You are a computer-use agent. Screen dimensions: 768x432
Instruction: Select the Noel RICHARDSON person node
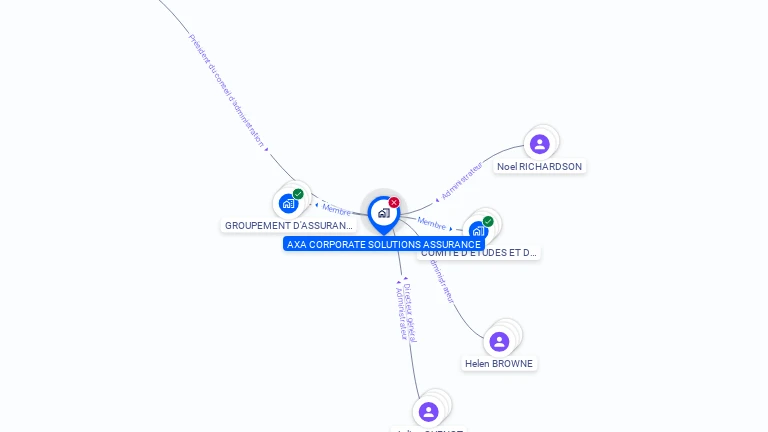(539, 144)
